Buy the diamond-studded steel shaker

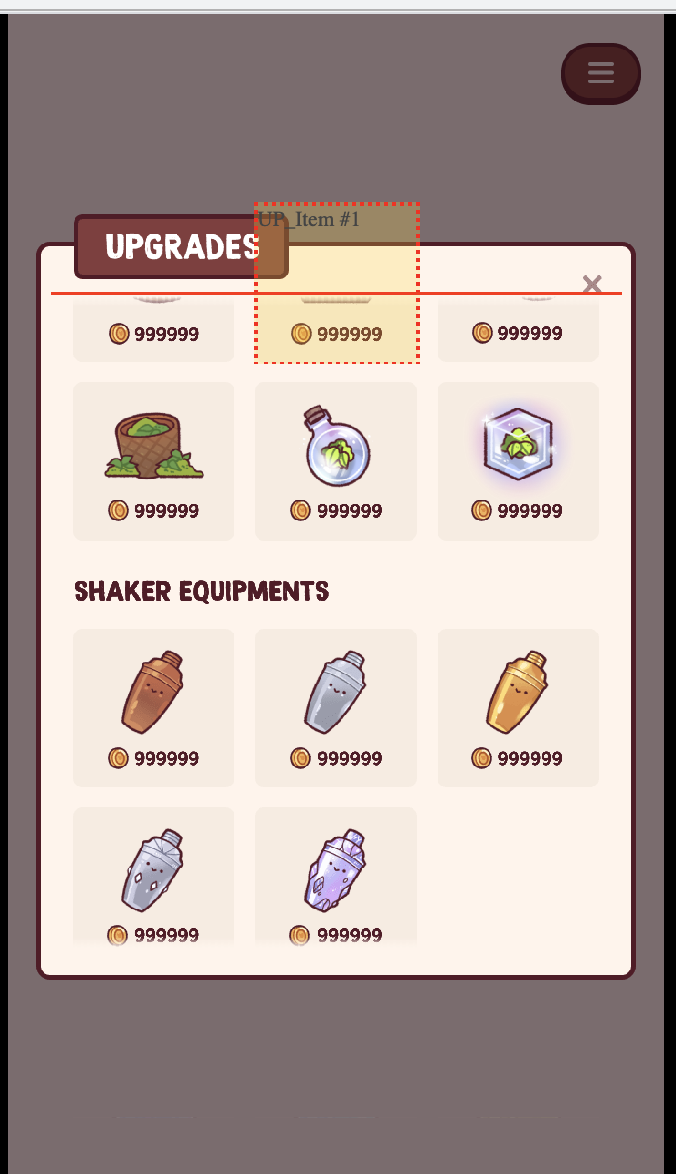[x=153, y=878]
